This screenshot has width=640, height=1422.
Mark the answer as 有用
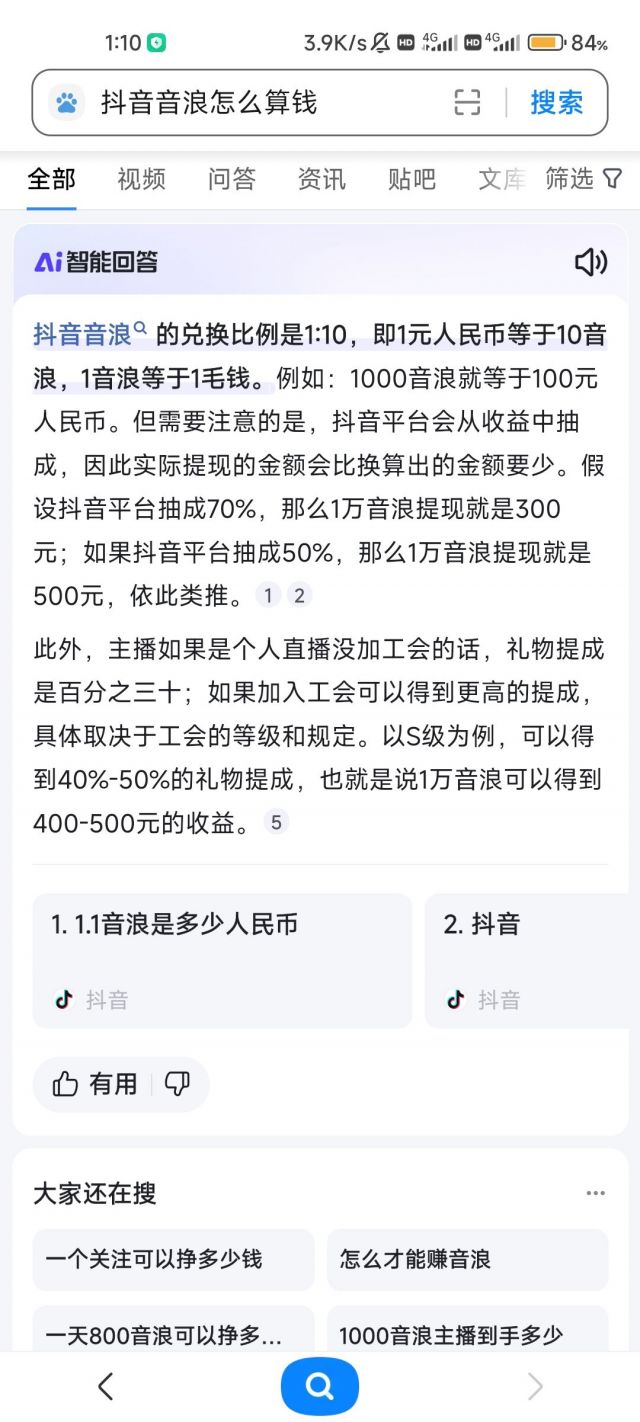point(96,1084)
